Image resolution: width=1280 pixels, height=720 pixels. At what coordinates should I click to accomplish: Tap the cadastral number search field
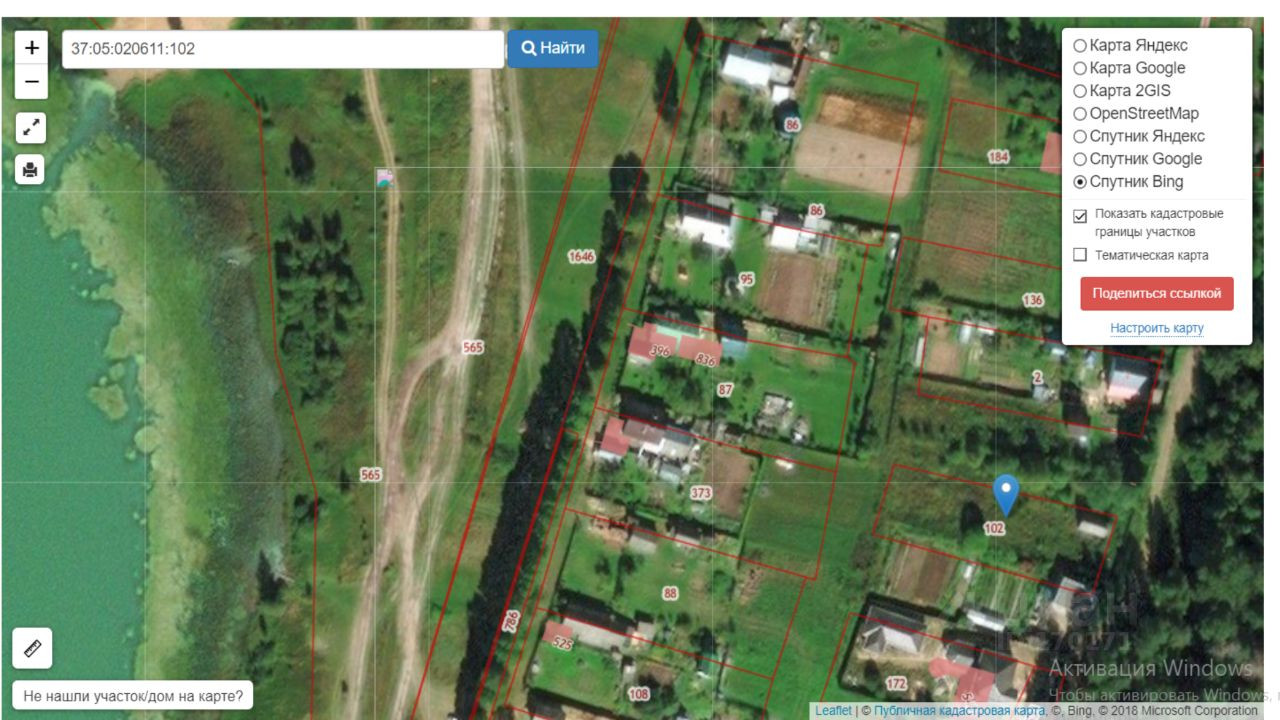pos(283,49)
